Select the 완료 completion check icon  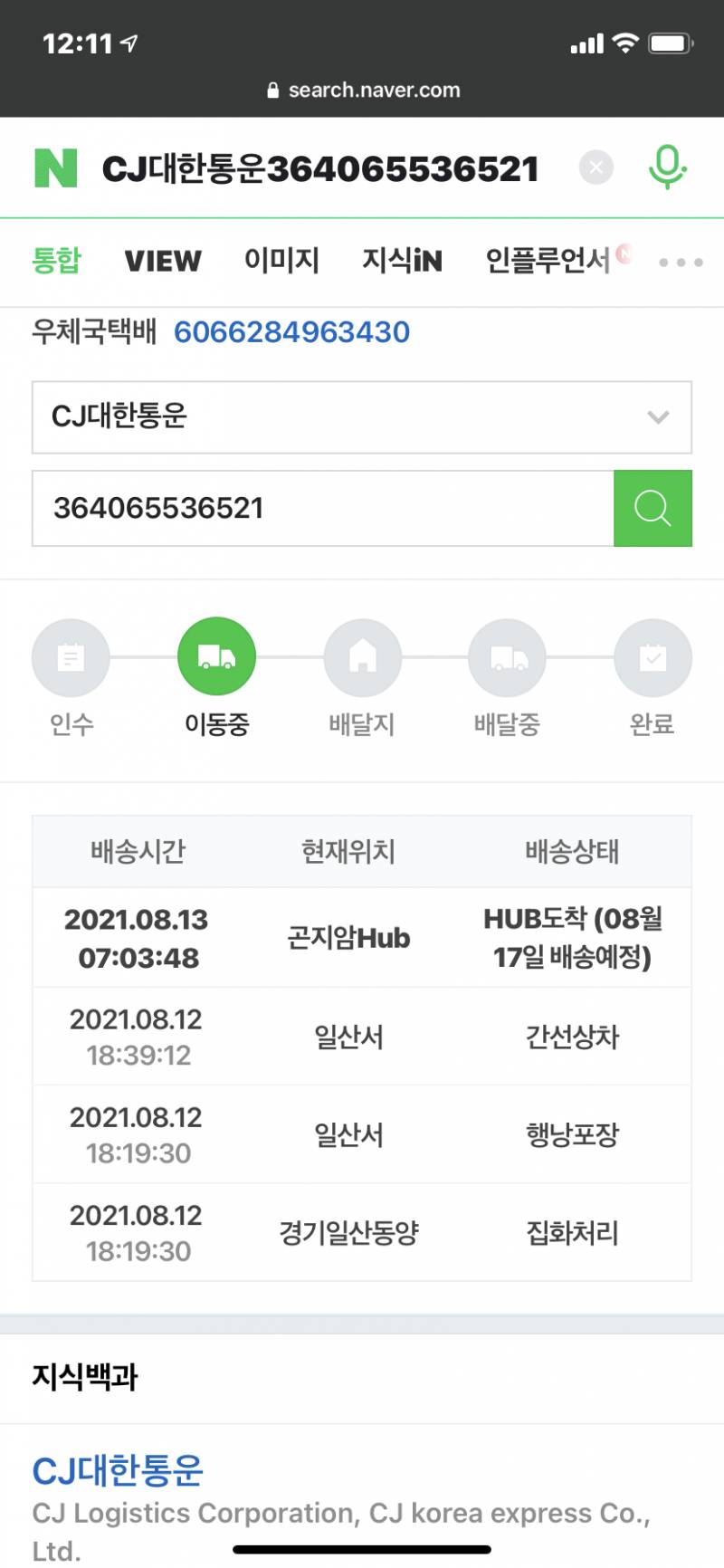click(x=653, y=656)
